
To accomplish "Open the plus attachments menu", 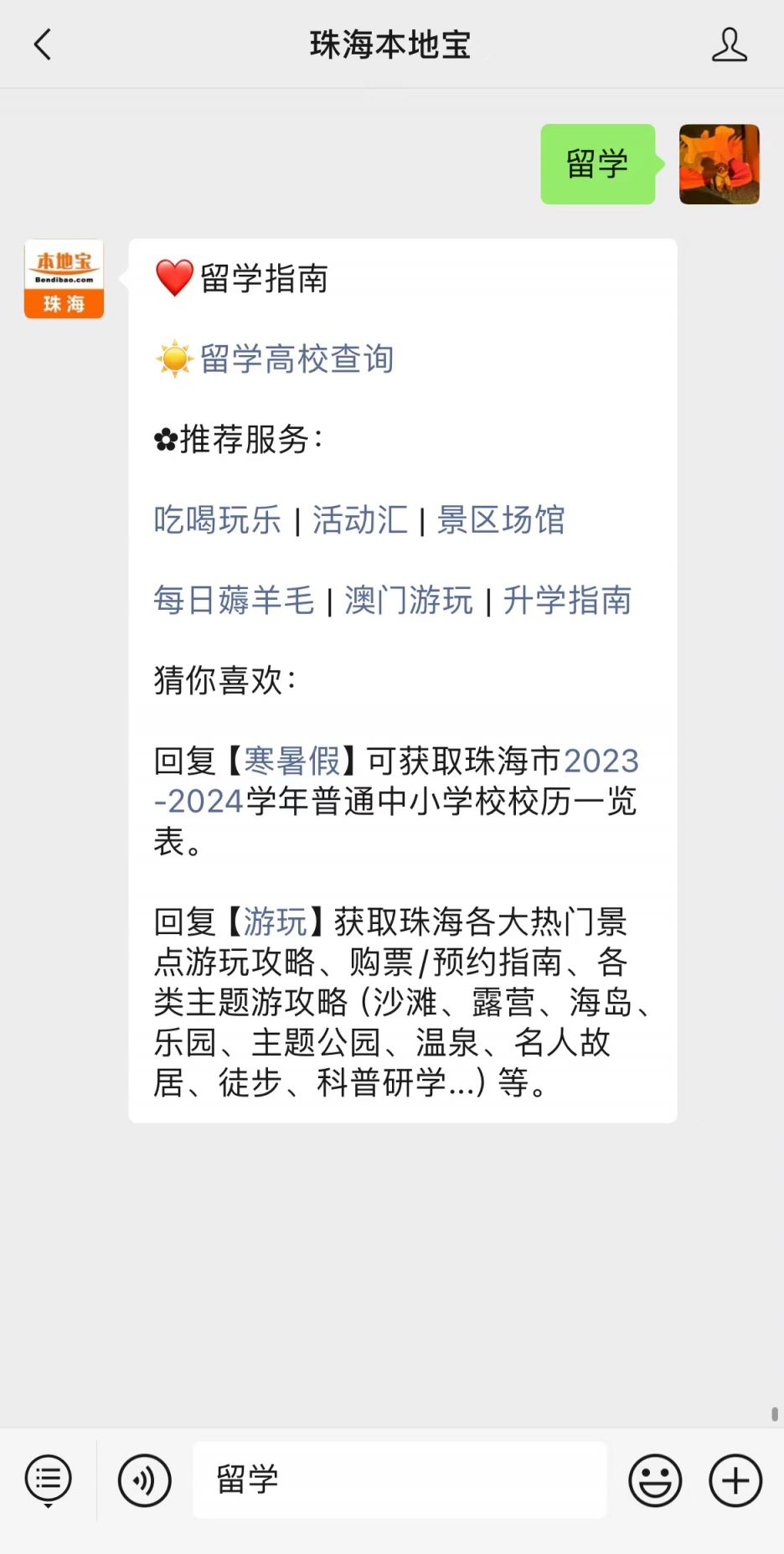I will [x=735, y=1480].
